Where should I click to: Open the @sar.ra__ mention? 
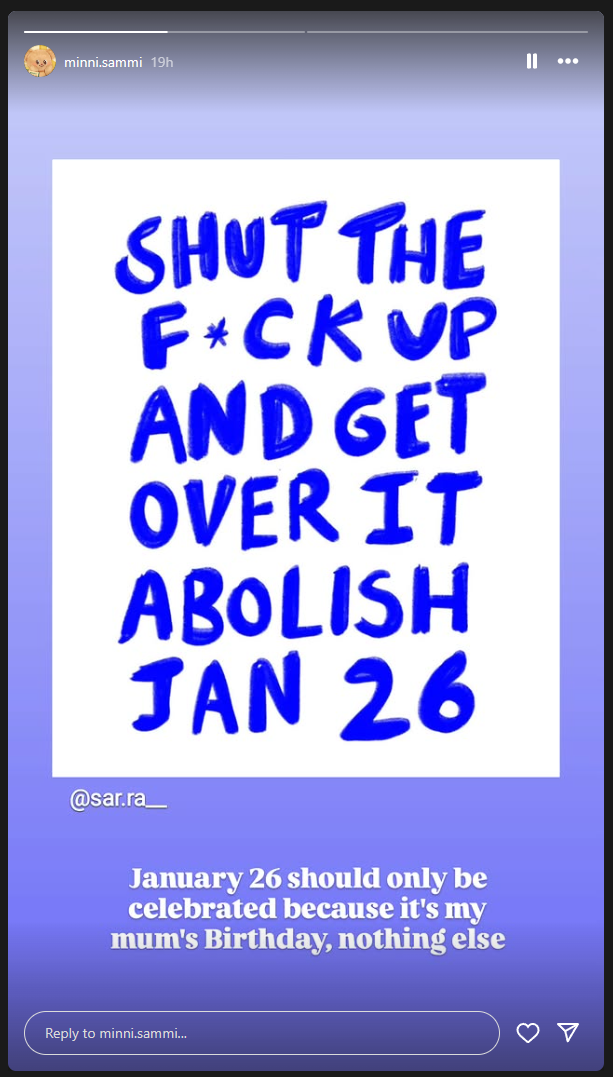coord(118,801)
